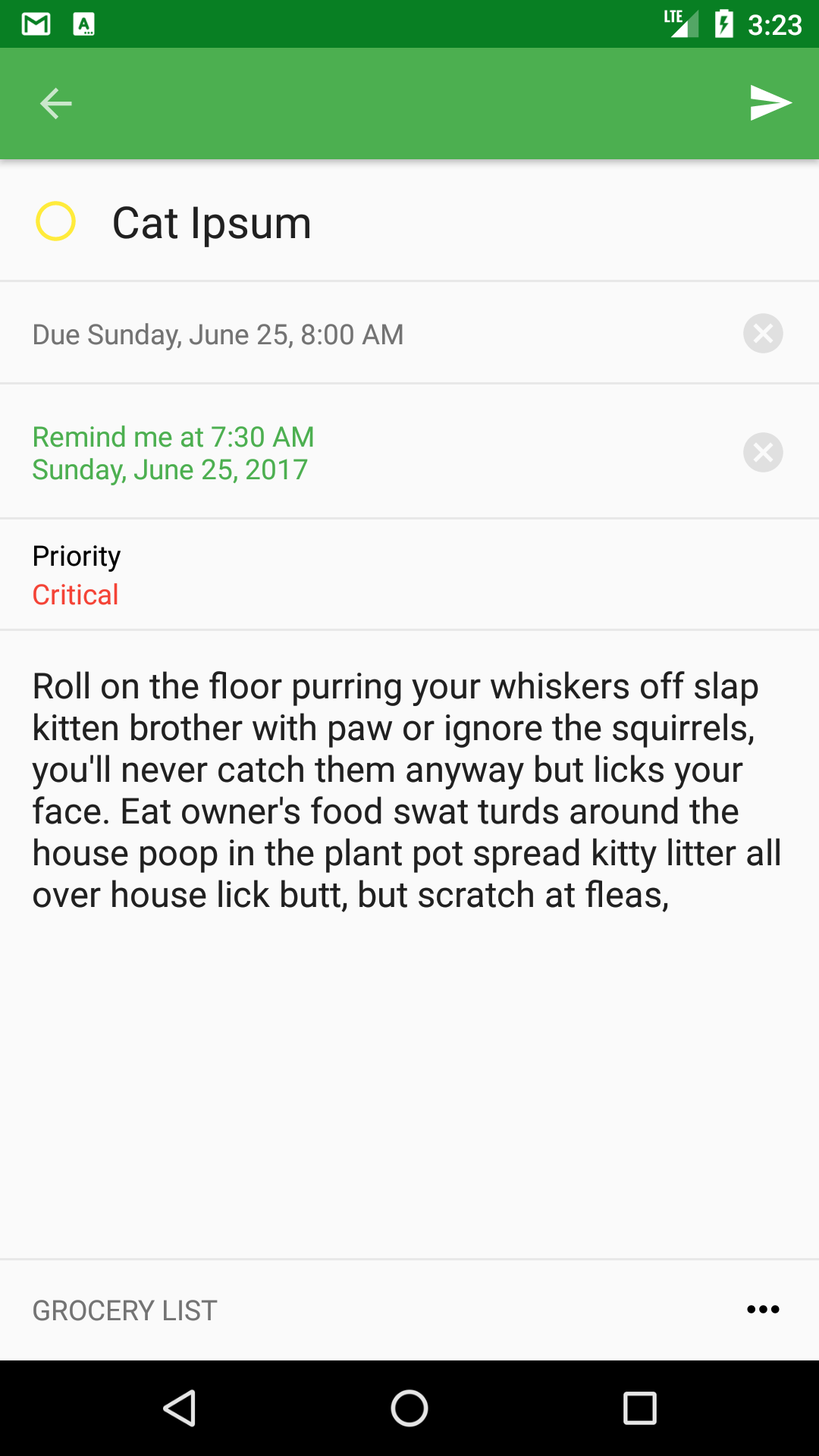This screenshot has height=1456, width=819.
Task: Go back using the toolbar arrow
Action: (x=55, y=103)
